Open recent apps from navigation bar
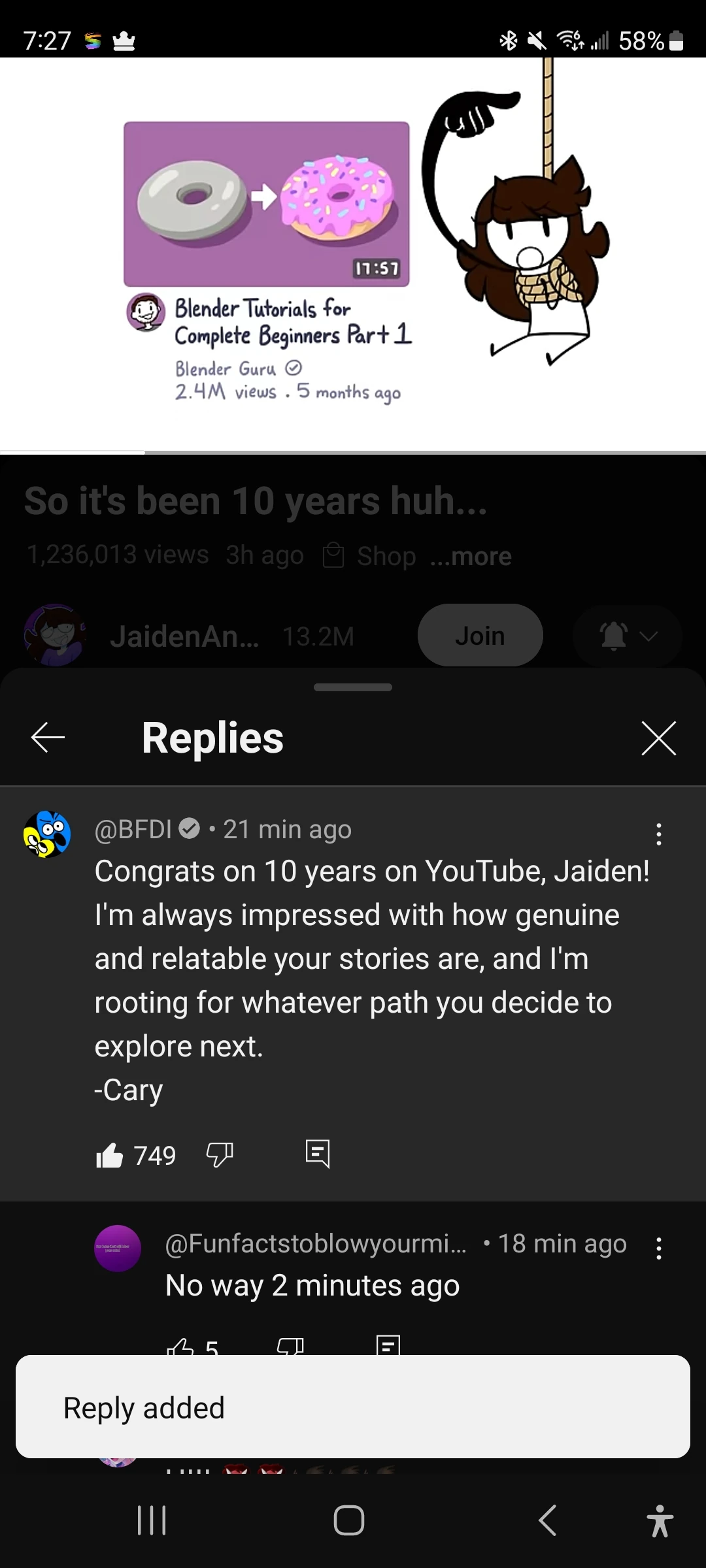 [x=152, y=1520]
